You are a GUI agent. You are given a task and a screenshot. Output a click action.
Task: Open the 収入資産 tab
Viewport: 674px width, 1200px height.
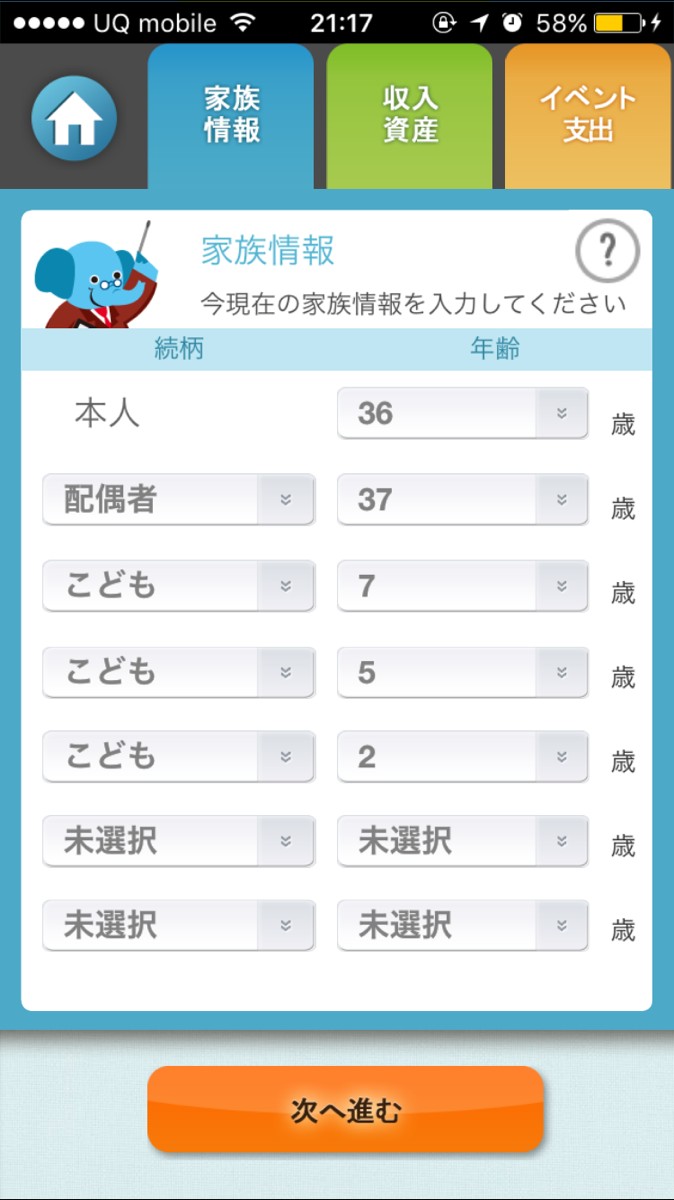pyautogui.click(x=410, y=115)
